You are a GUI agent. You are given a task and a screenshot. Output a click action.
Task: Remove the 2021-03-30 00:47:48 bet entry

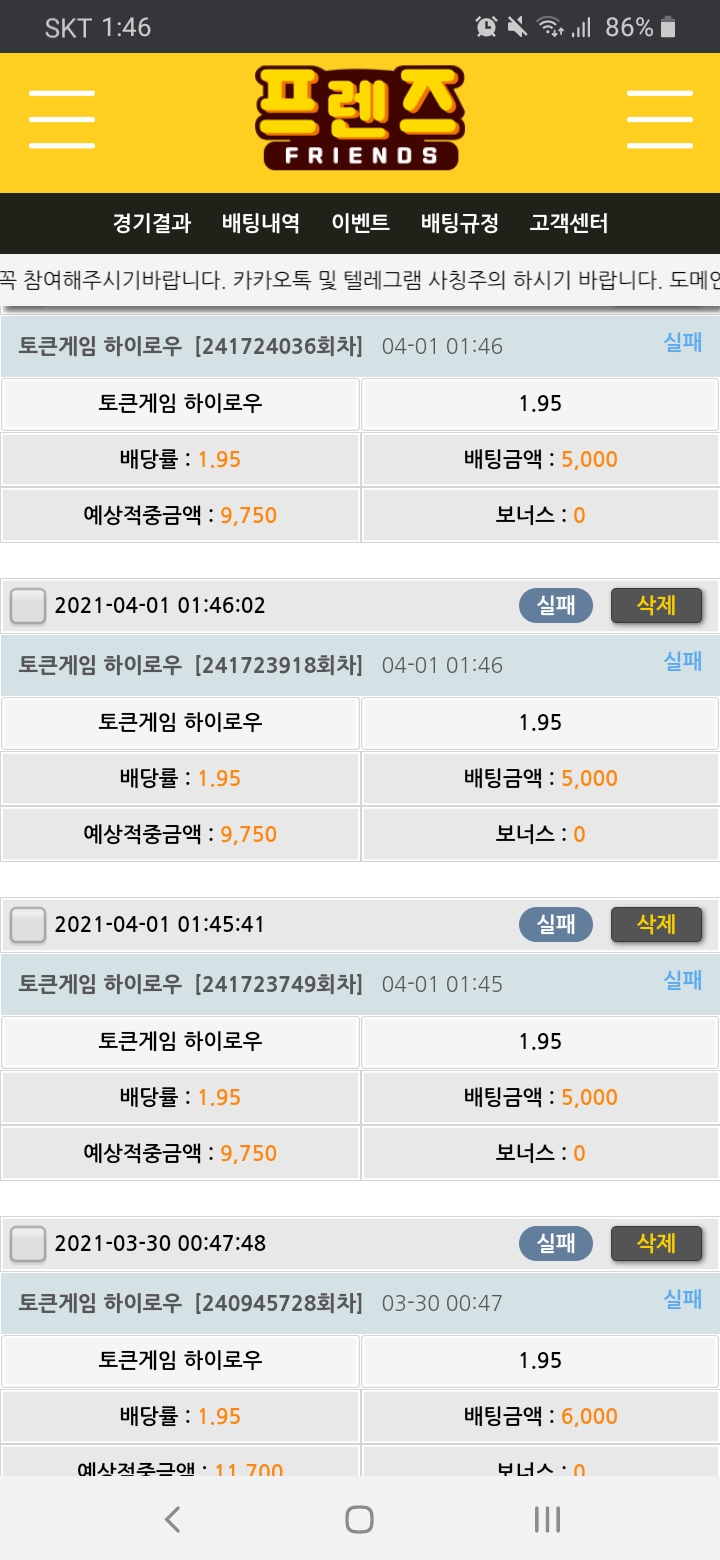(656, 1243)
